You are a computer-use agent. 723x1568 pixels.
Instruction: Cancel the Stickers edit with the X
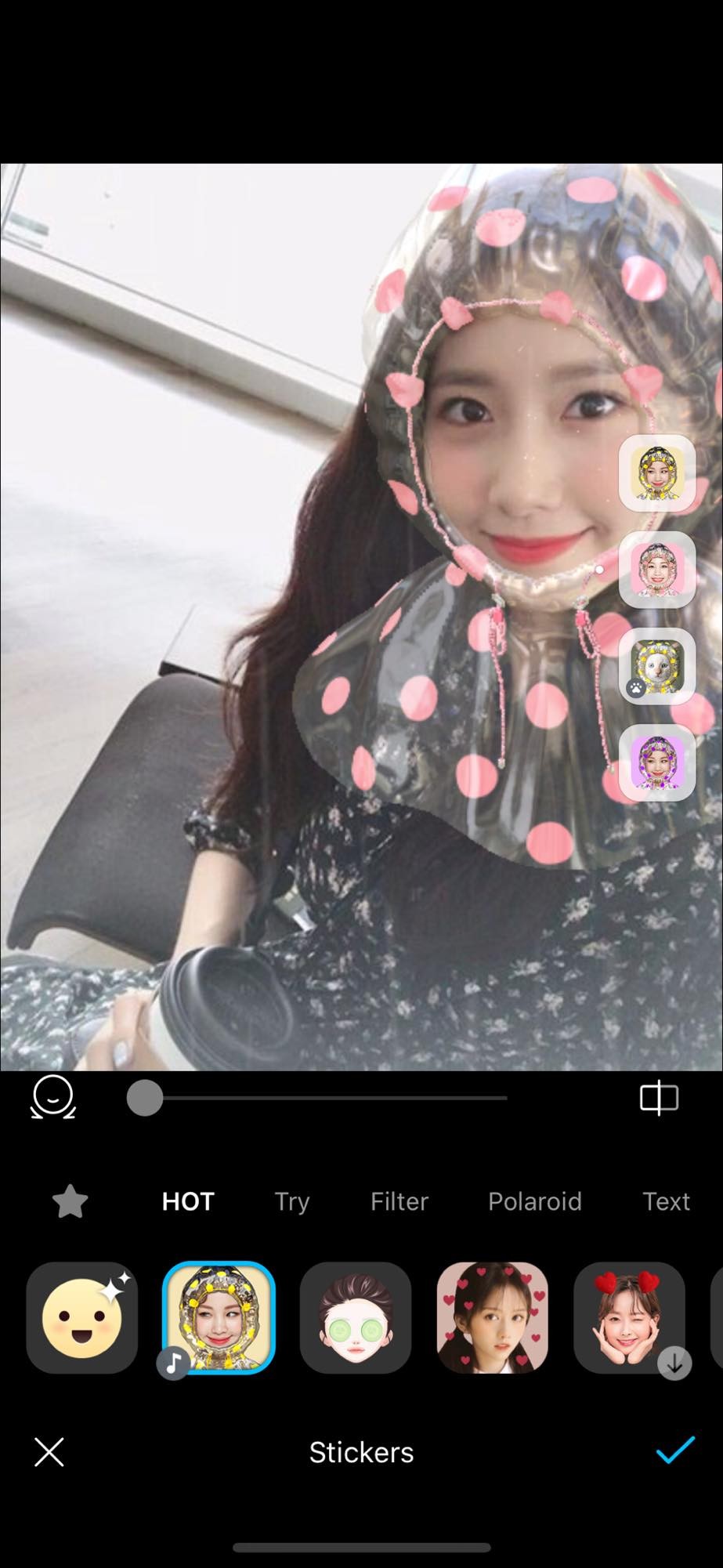point(49,1452)
